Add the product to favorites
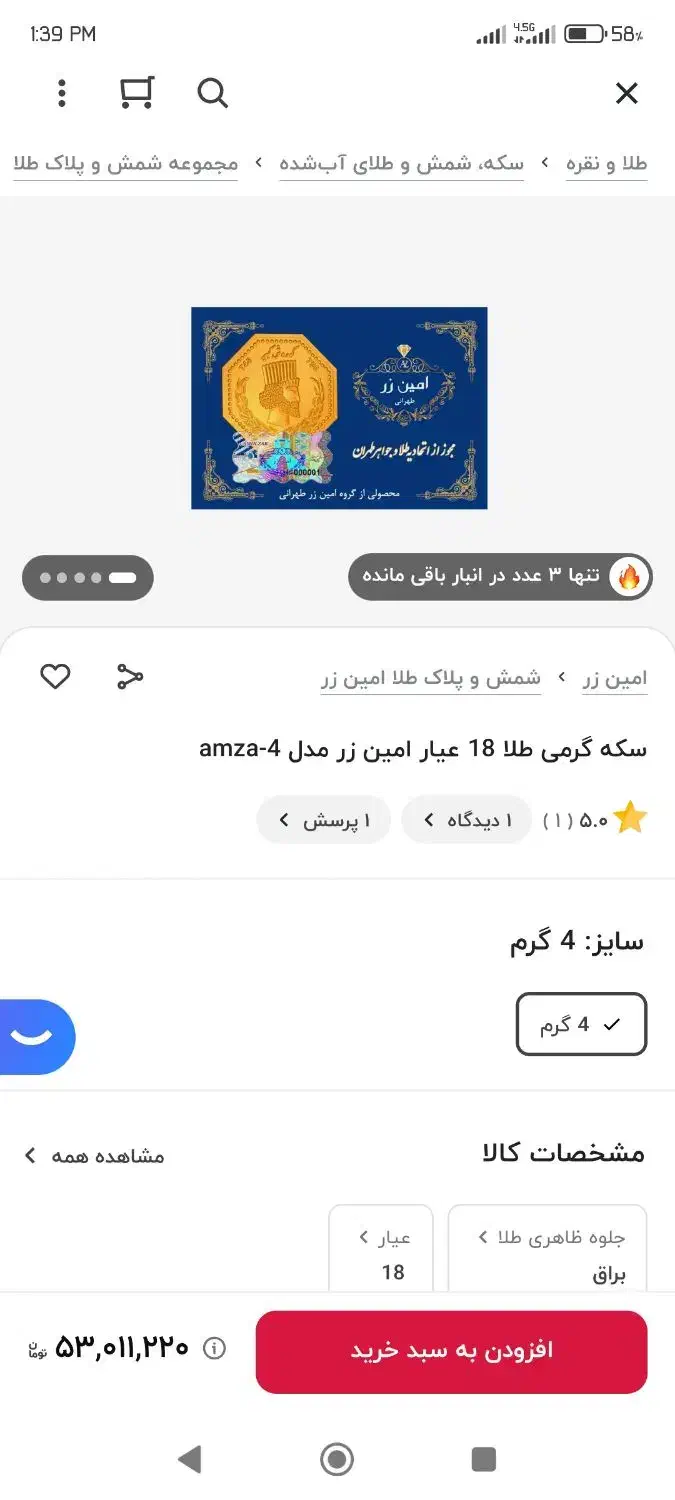Image resolution: width=675 pixels, height=1500 pixels. coord(55,677)
